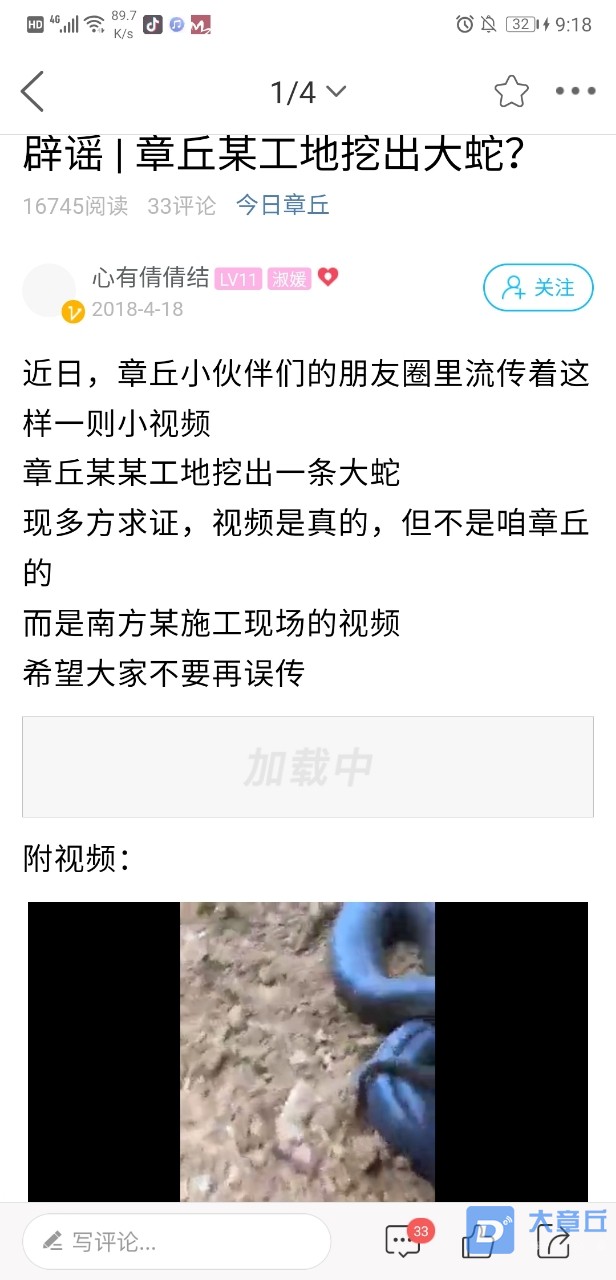This screenshot has width=616, height=1280.
Task: Play the attached snake video
Action: tap(307, 1050)
